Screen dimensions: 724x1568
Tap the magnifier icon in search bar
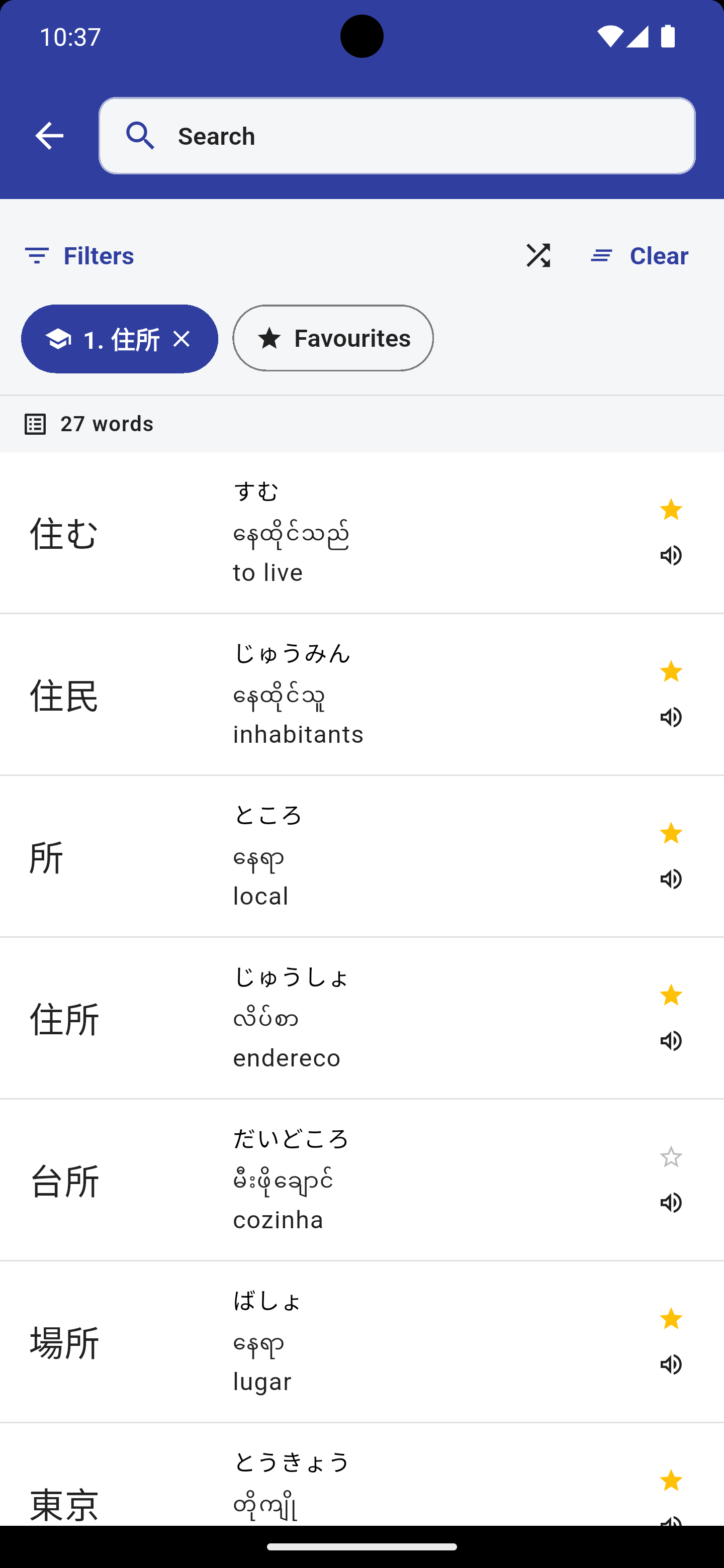click(140, 135)
